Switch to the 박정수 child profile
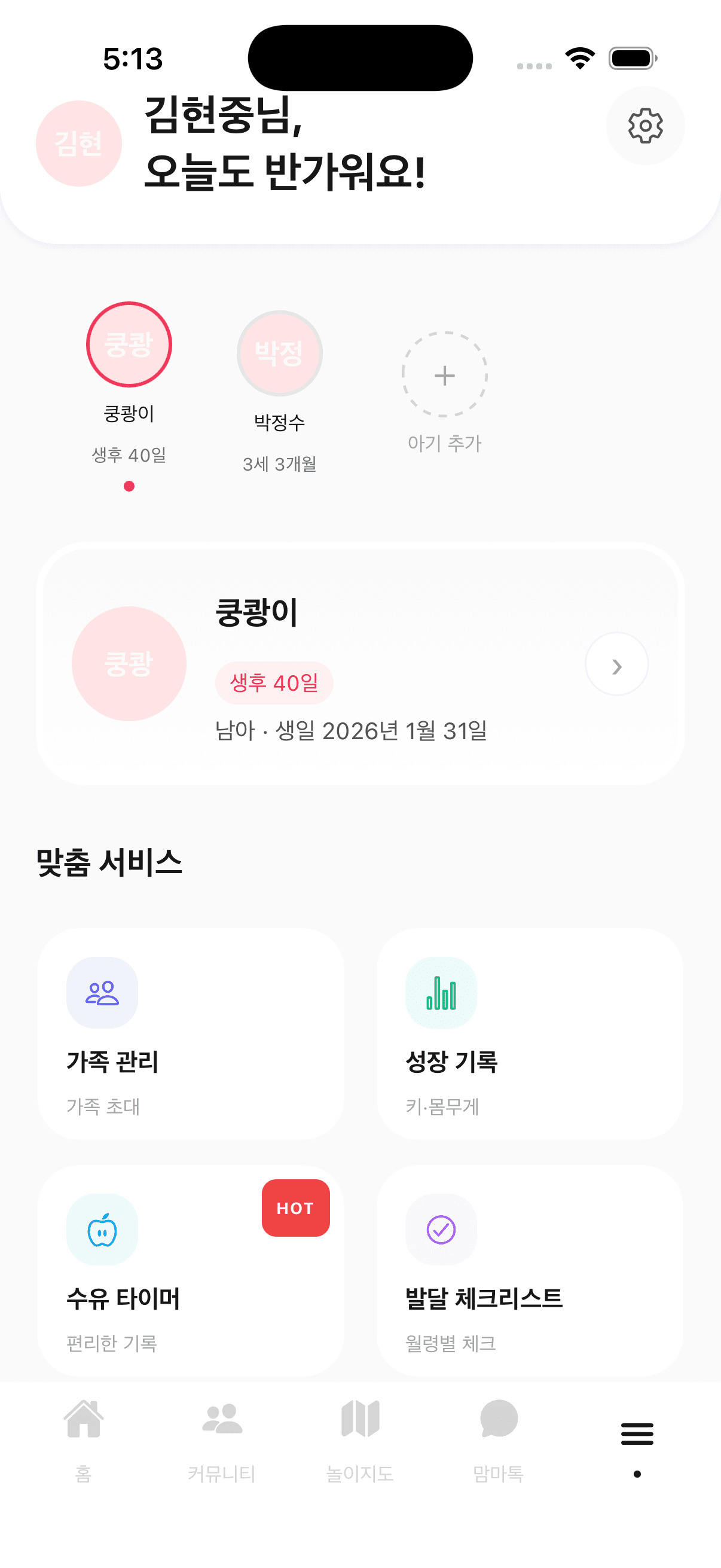The height and width of the screenshot is (1568, 721). 279,353
